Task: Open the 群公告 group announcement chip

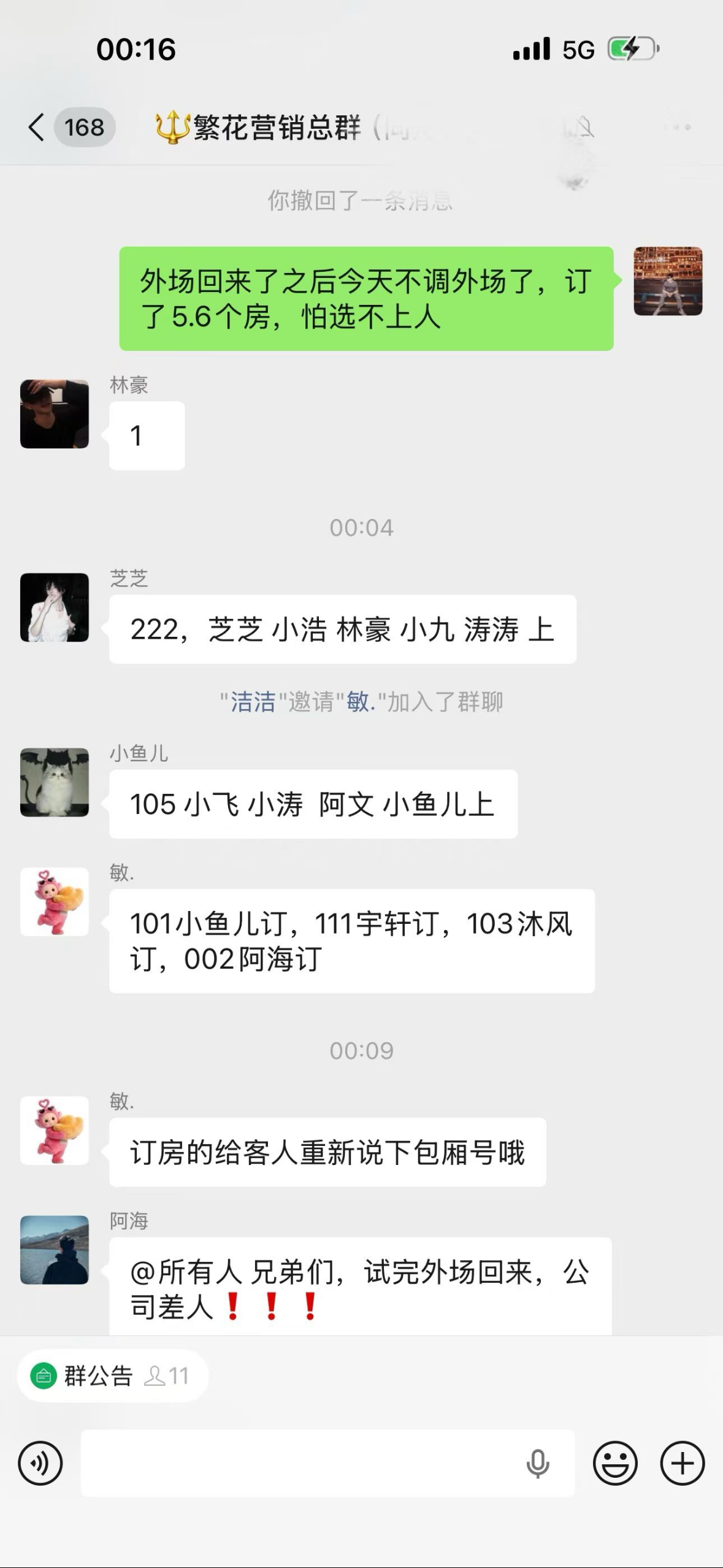Action: pos(112,1375)
